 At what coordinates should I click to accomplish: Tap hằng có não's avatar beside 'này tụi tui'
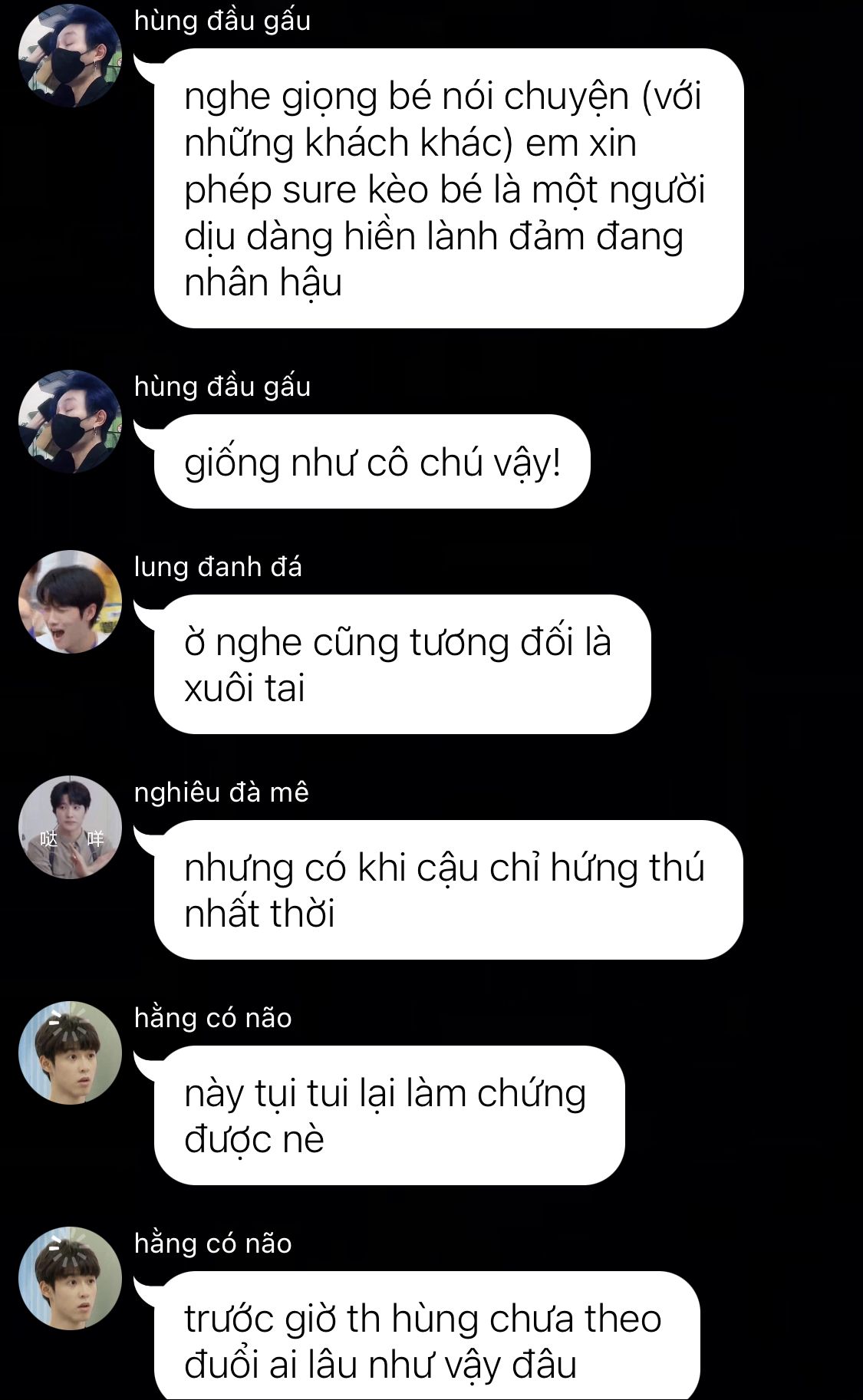pyautogui.click(x=70, y=1052)
